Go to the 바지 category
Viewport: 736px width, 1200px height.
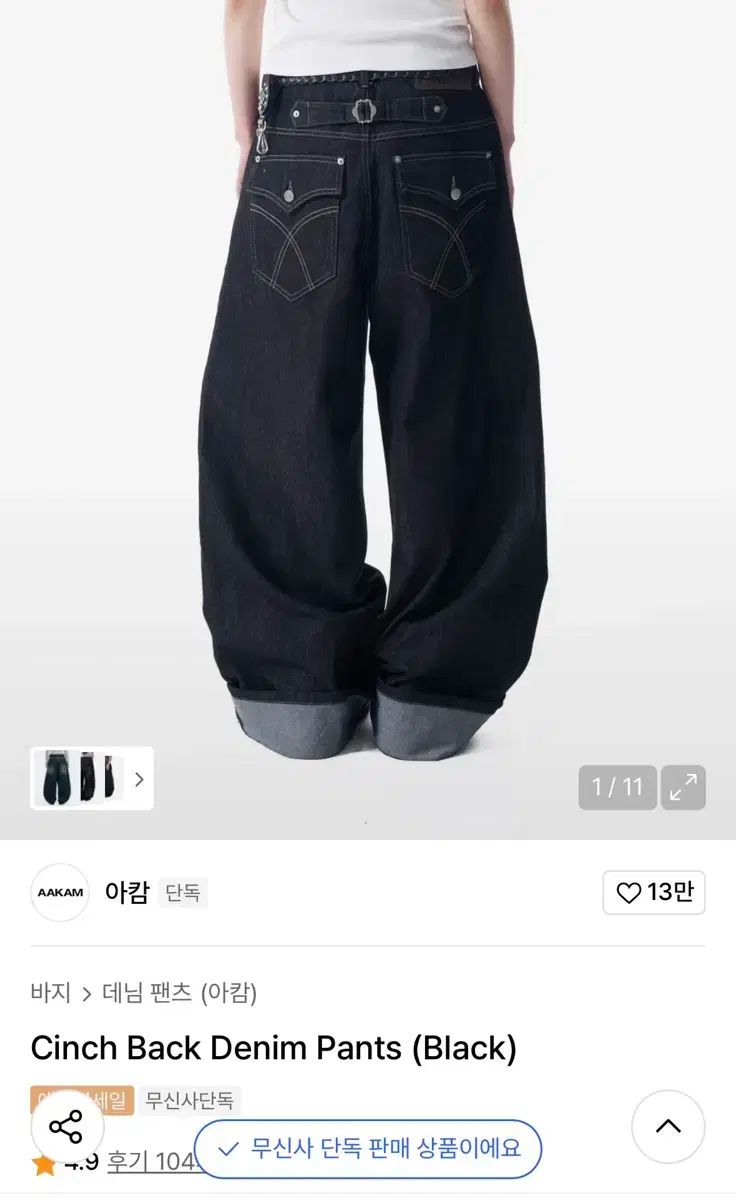click(x=50, y=993)
